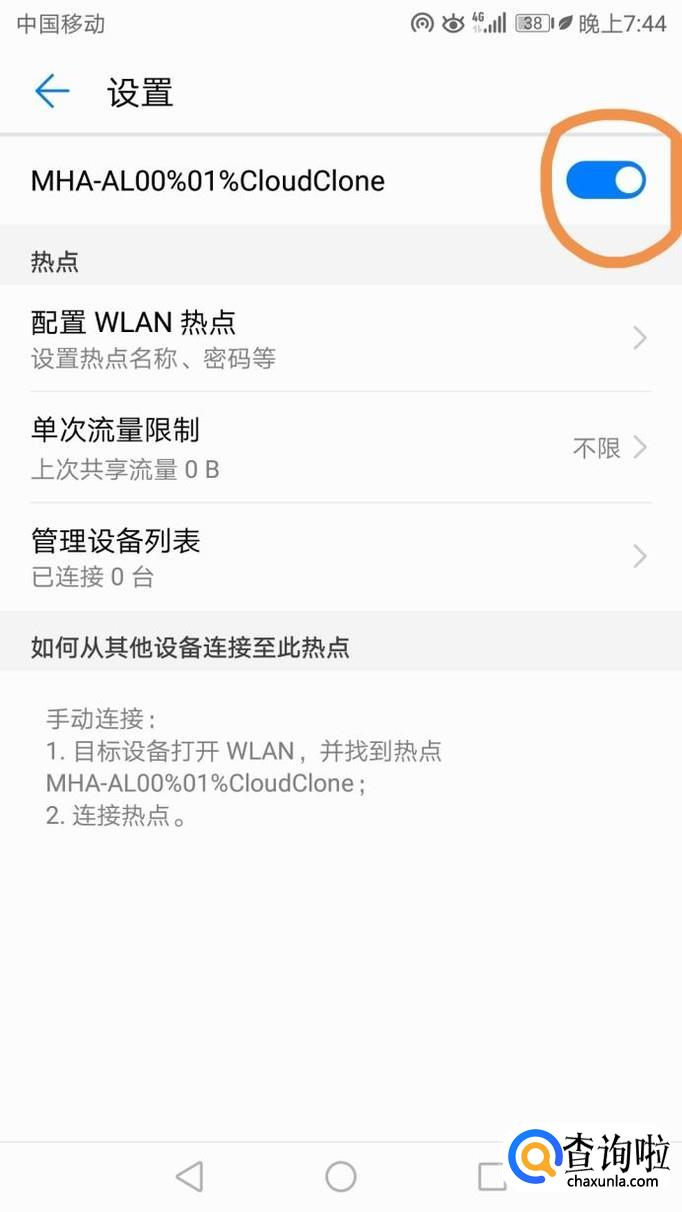Turn off the MHA-AL00%01%CloudClone hotspot switch
This screenshot has height=1212, width=682.
(606, 181)
